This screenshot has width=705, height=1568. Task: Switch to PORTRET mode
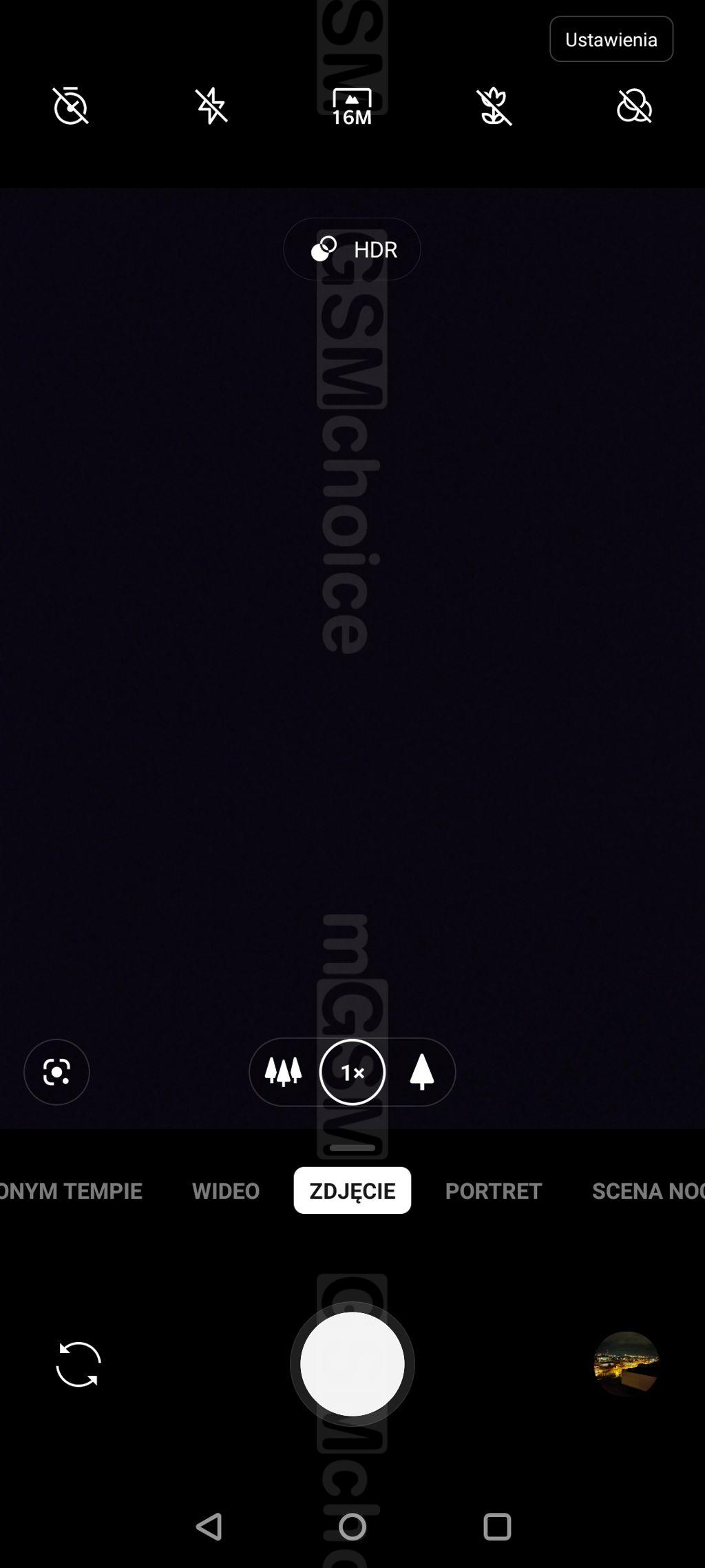[x=493, y=1190]
